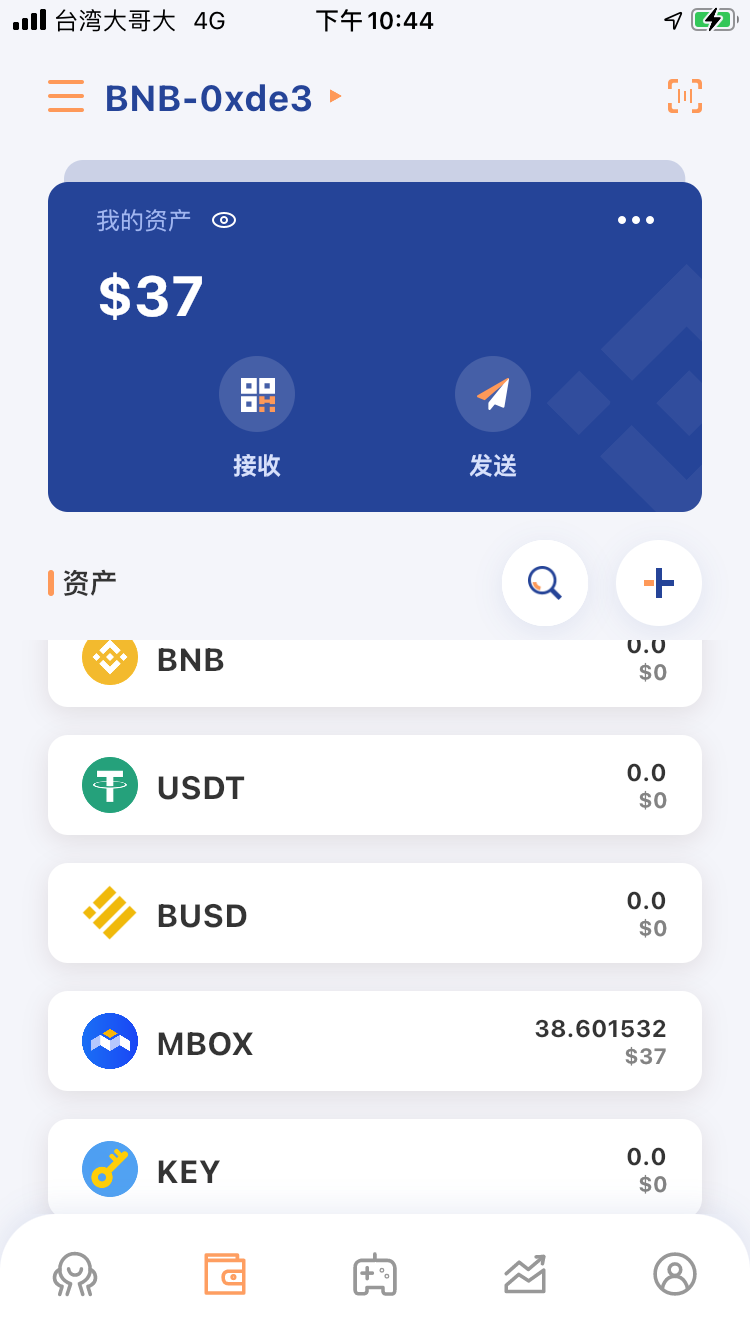Image resolution: width=750 pixels, height=1334 pixels.
Task: Open the profile account tab
Action: pyautogui.click(x=675, y=1274)
